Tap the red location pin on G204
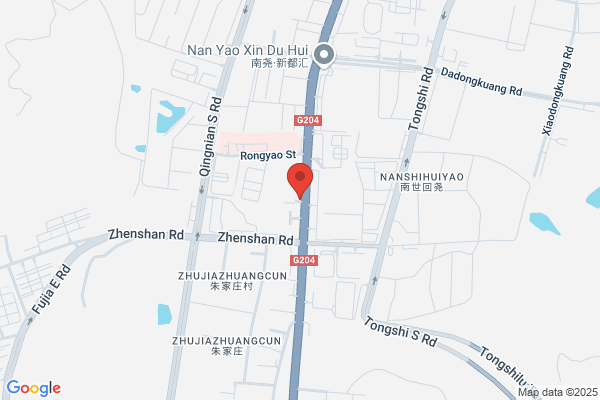This screenshot has width=600, height=400. [300, 180]
